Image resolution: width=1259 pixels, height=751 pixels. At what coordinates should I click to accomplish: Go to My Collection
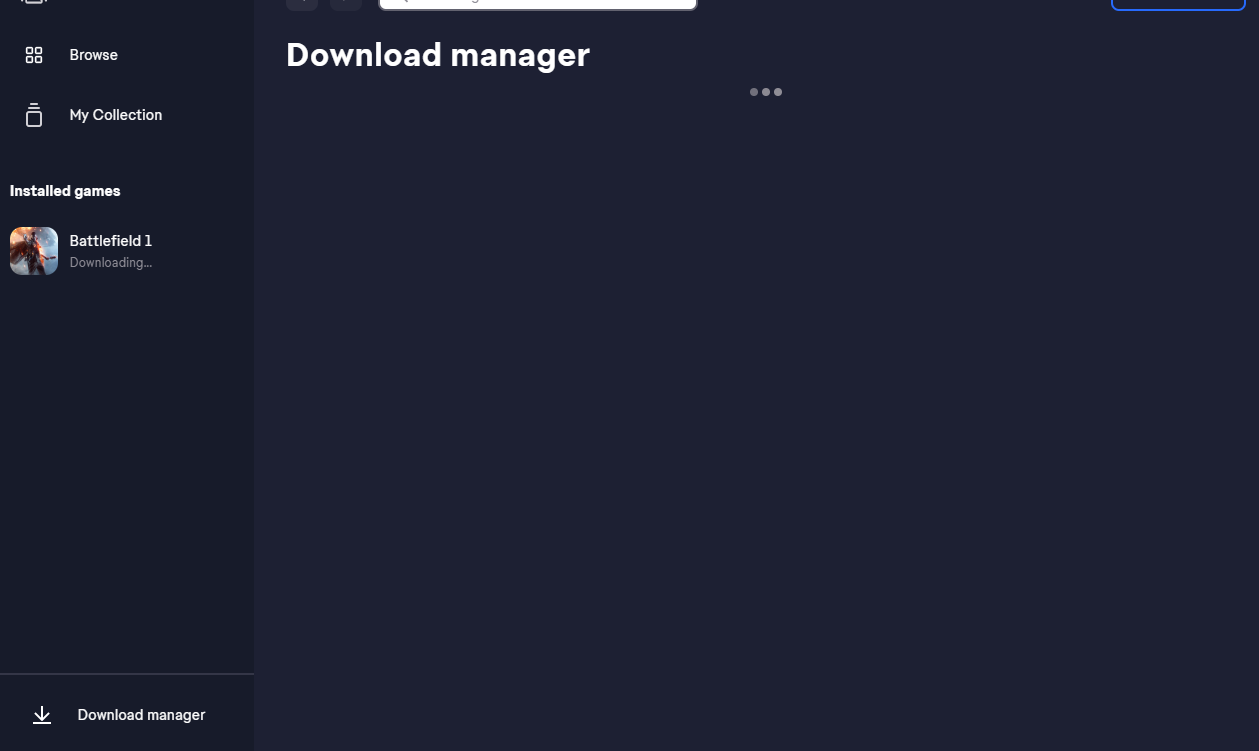click(x=115, y=115)
